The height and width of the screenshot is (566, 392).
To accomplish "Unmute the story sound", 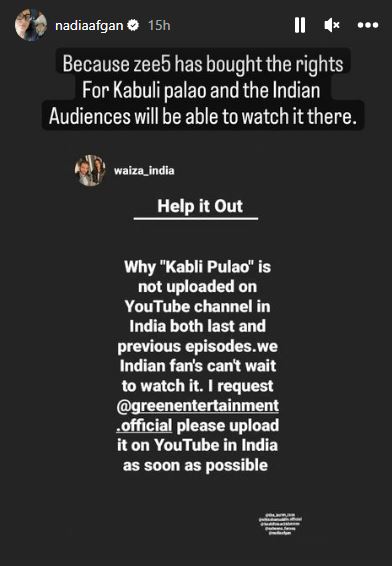I will pos(332,25).
